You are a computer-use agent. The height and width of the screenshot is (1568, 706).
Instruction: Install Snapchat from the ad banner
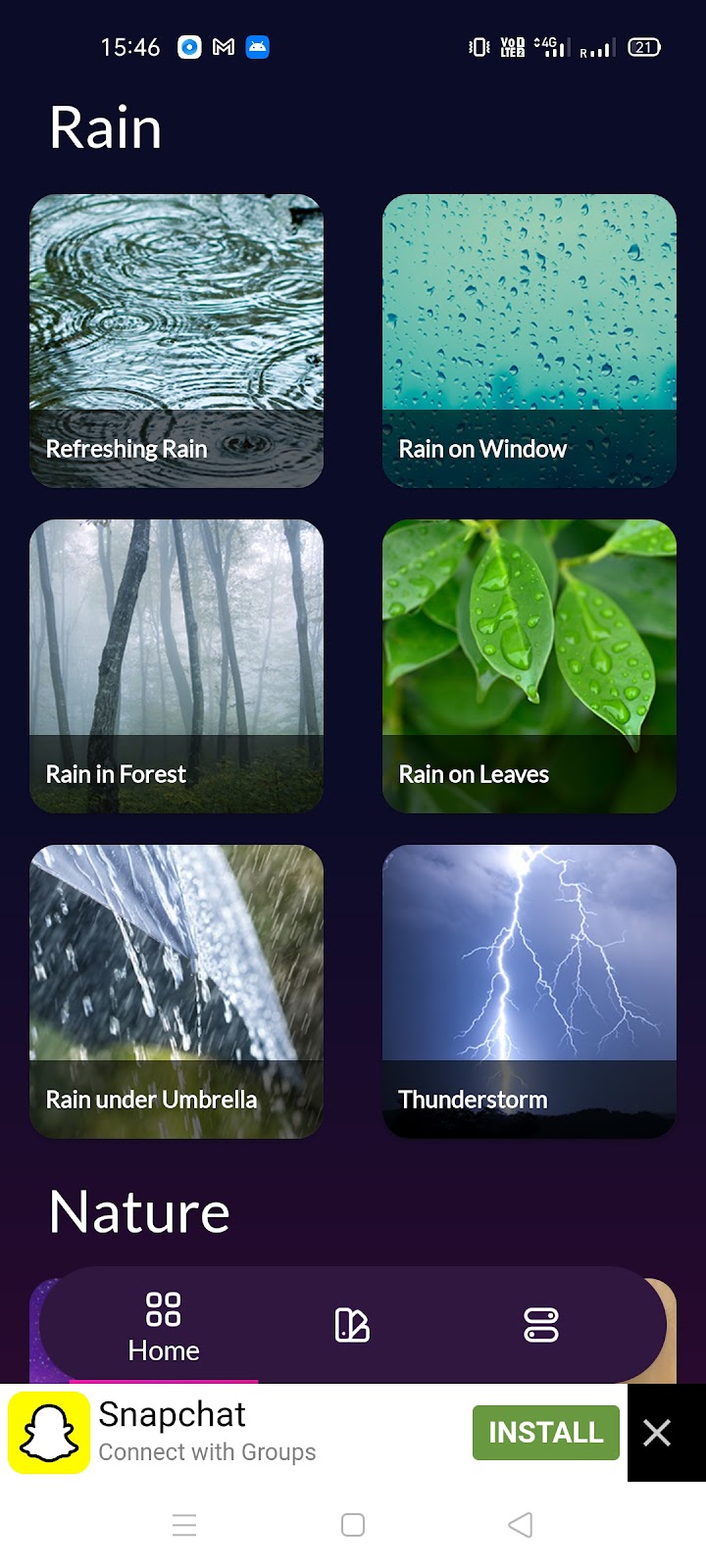tap(545, 1433)
